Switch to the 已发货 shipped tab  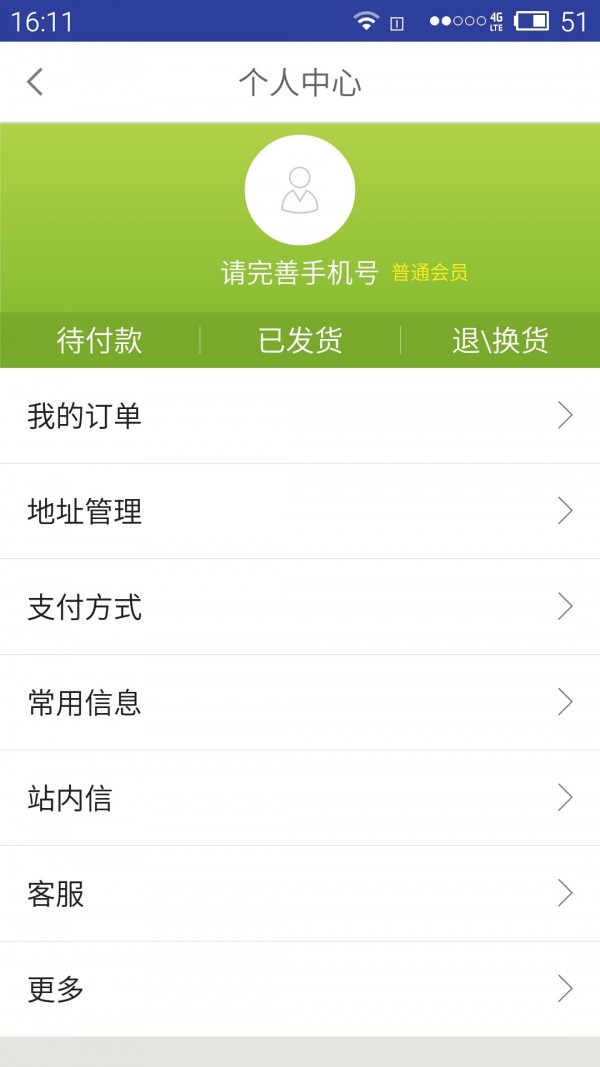(300, 340)
